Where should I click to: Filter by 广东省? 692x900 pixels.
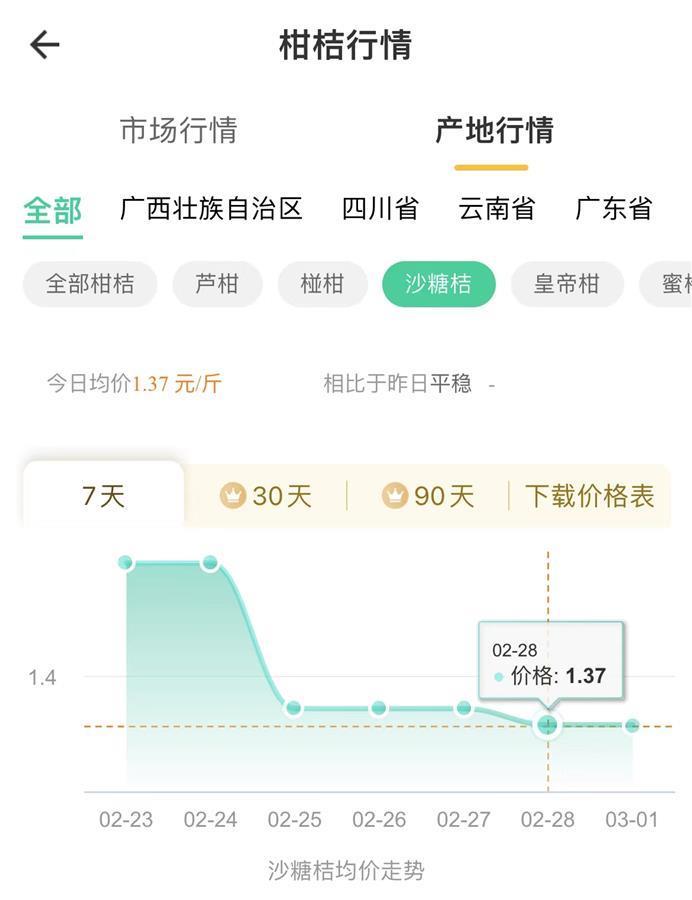coord(613,209)
